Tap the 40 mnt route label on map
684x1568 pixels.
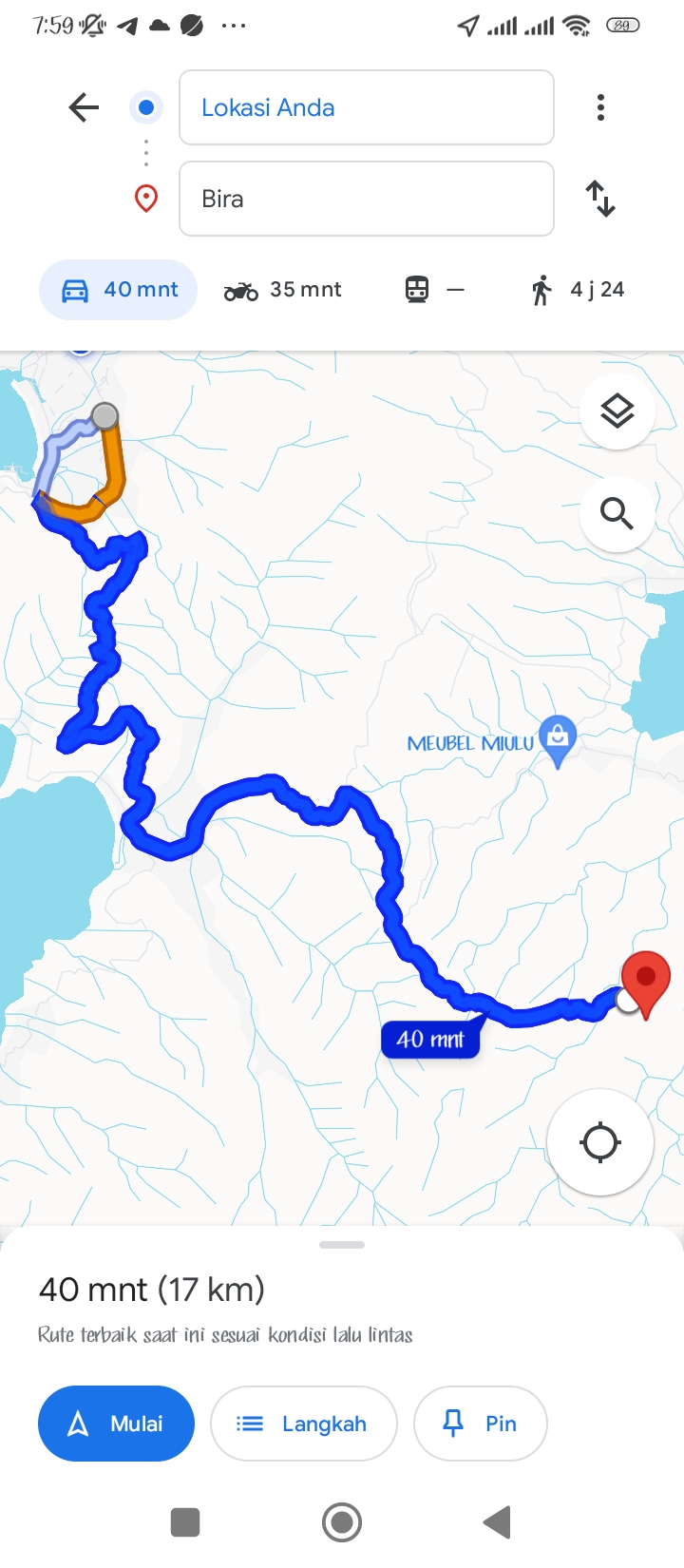click(x=430, y=1040)
